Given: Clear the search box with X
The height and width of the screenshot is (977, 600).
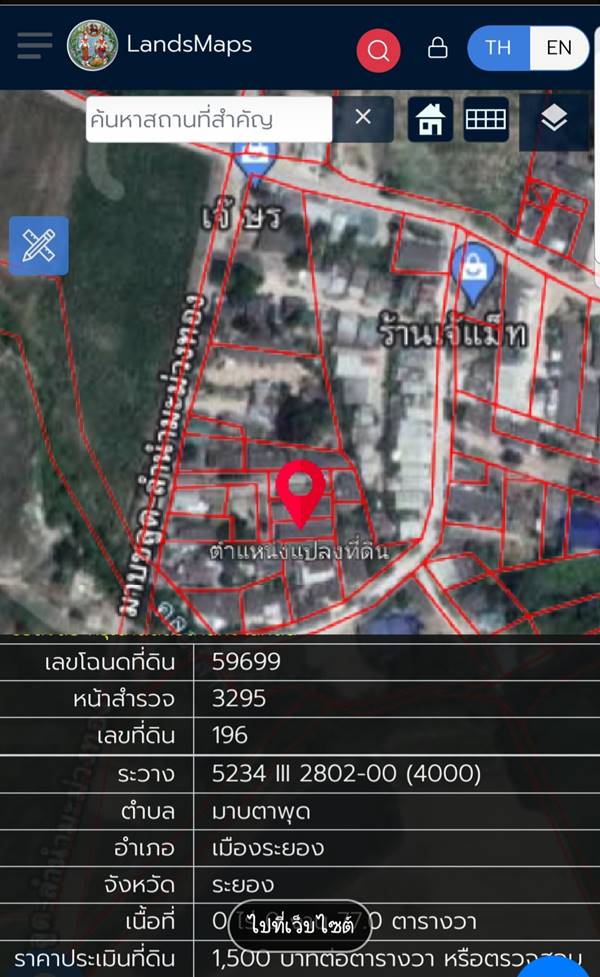Looking at the screenshot, I should 363,117.
